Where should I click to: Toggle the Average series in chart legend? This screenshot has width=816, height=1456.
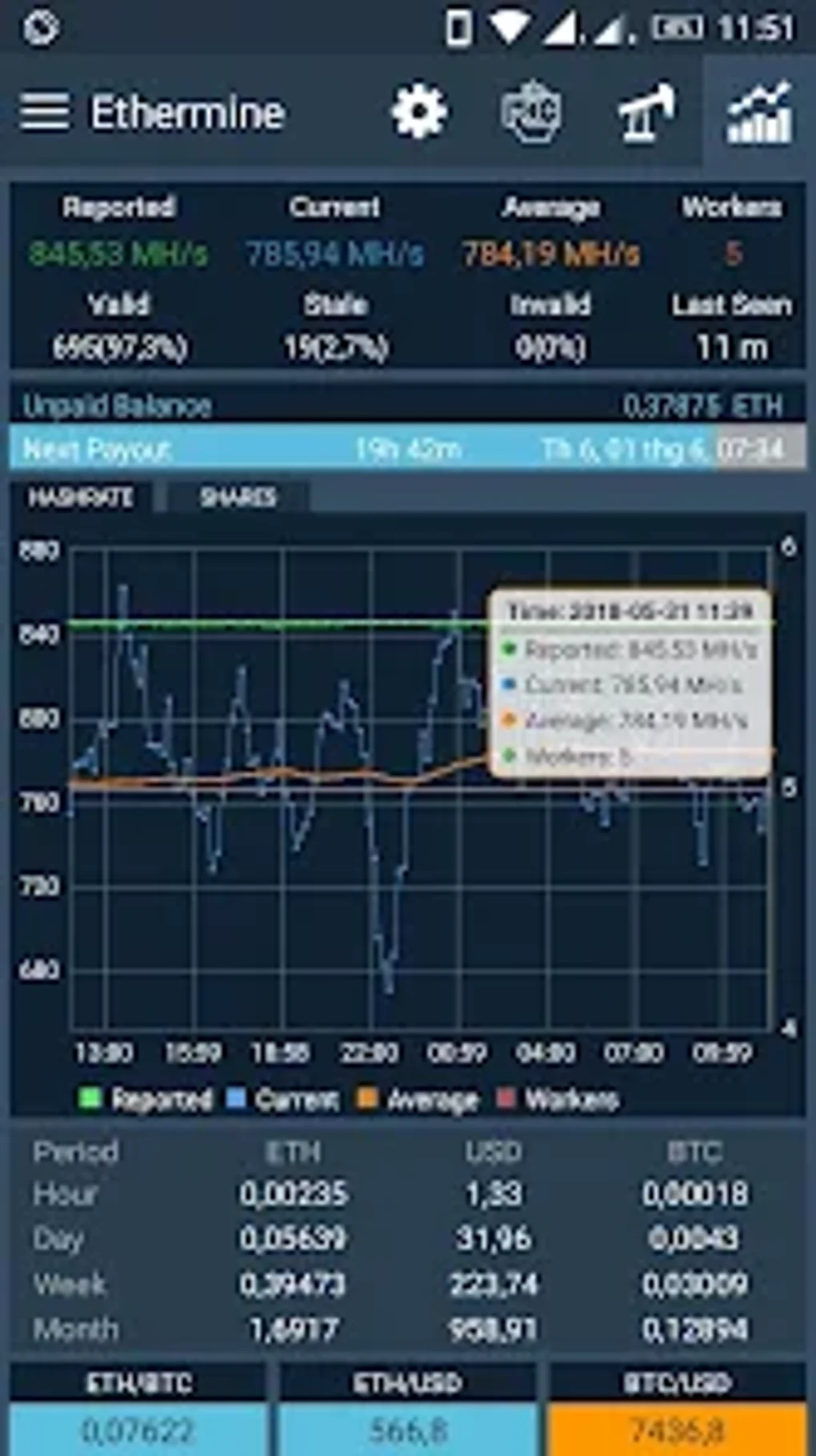[x=418, y=1099]
